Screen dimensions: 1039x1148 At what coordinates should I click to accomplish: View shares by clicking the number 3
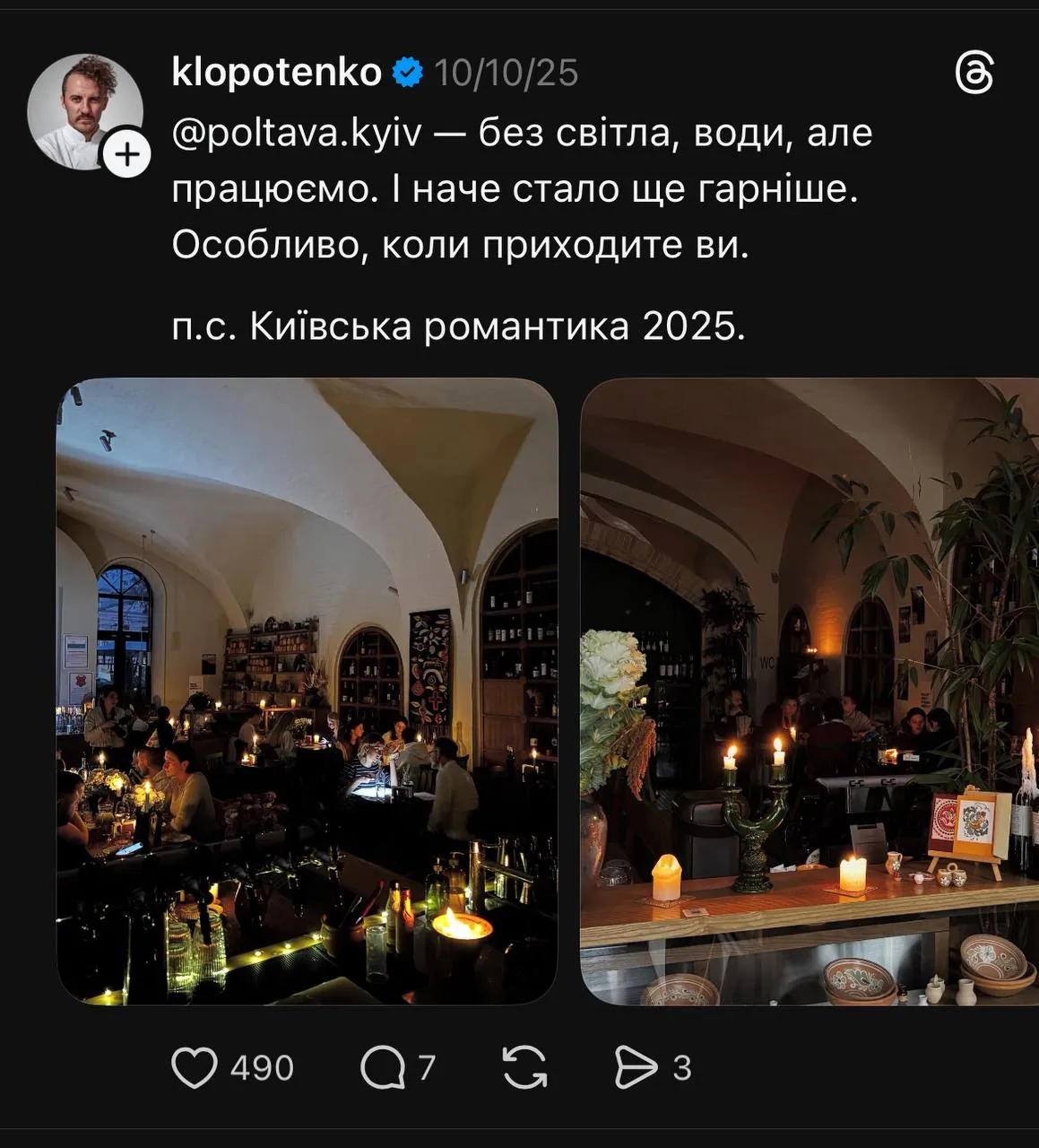point(680,1068)
